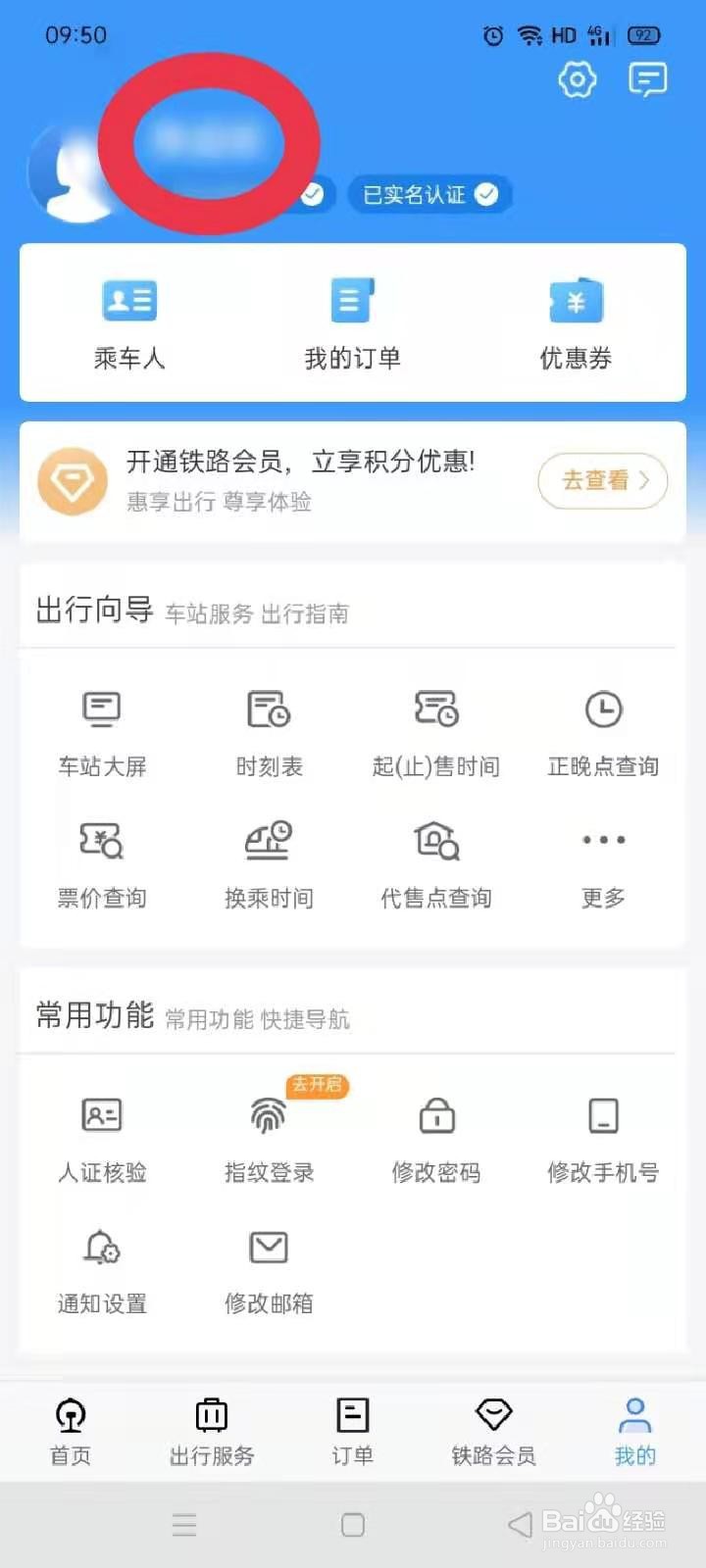Open the 优惠券 (coupons) icon
The height and width of the screenshot is (1568, 706).
pos(577,320)
